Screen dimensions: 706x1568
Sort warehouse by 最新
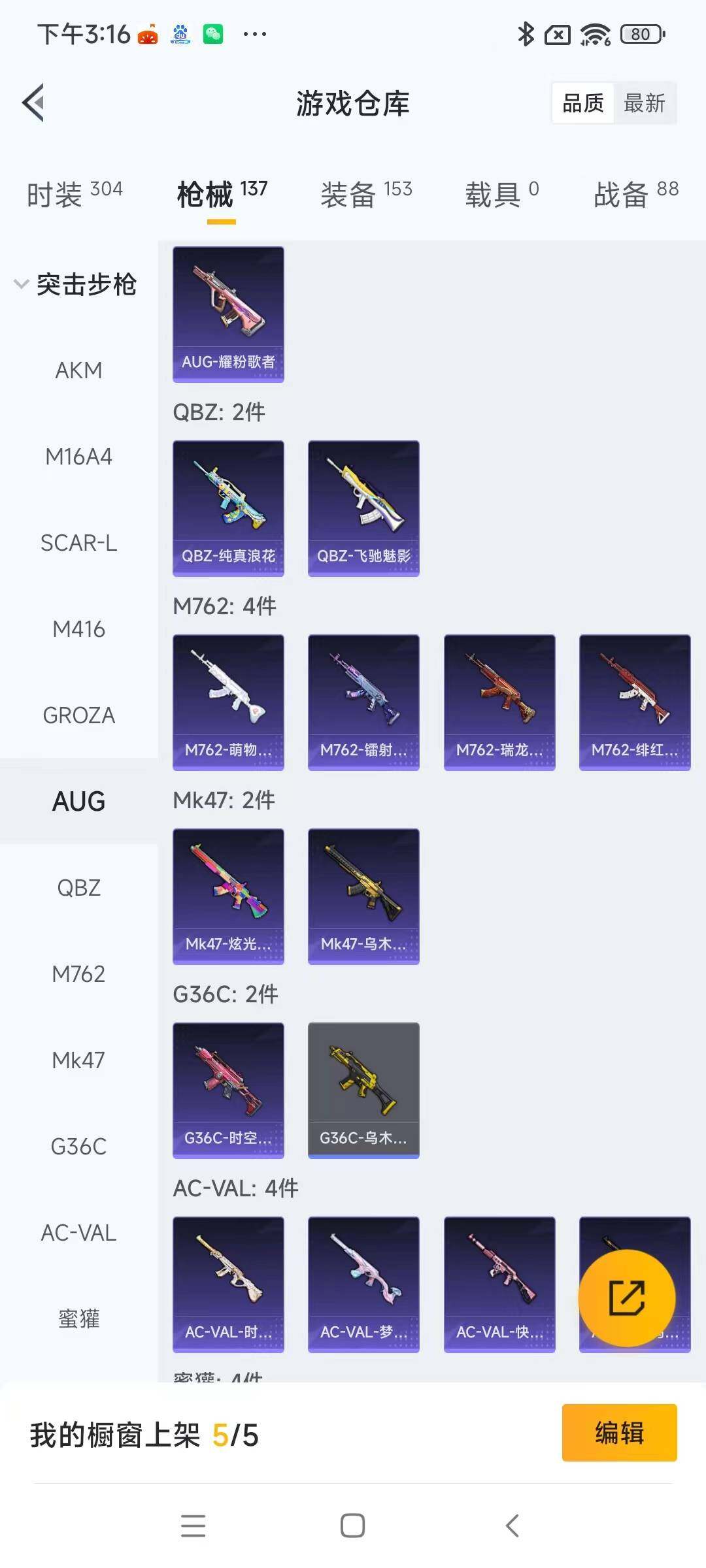pyautogui.click(x=644, y=103)
